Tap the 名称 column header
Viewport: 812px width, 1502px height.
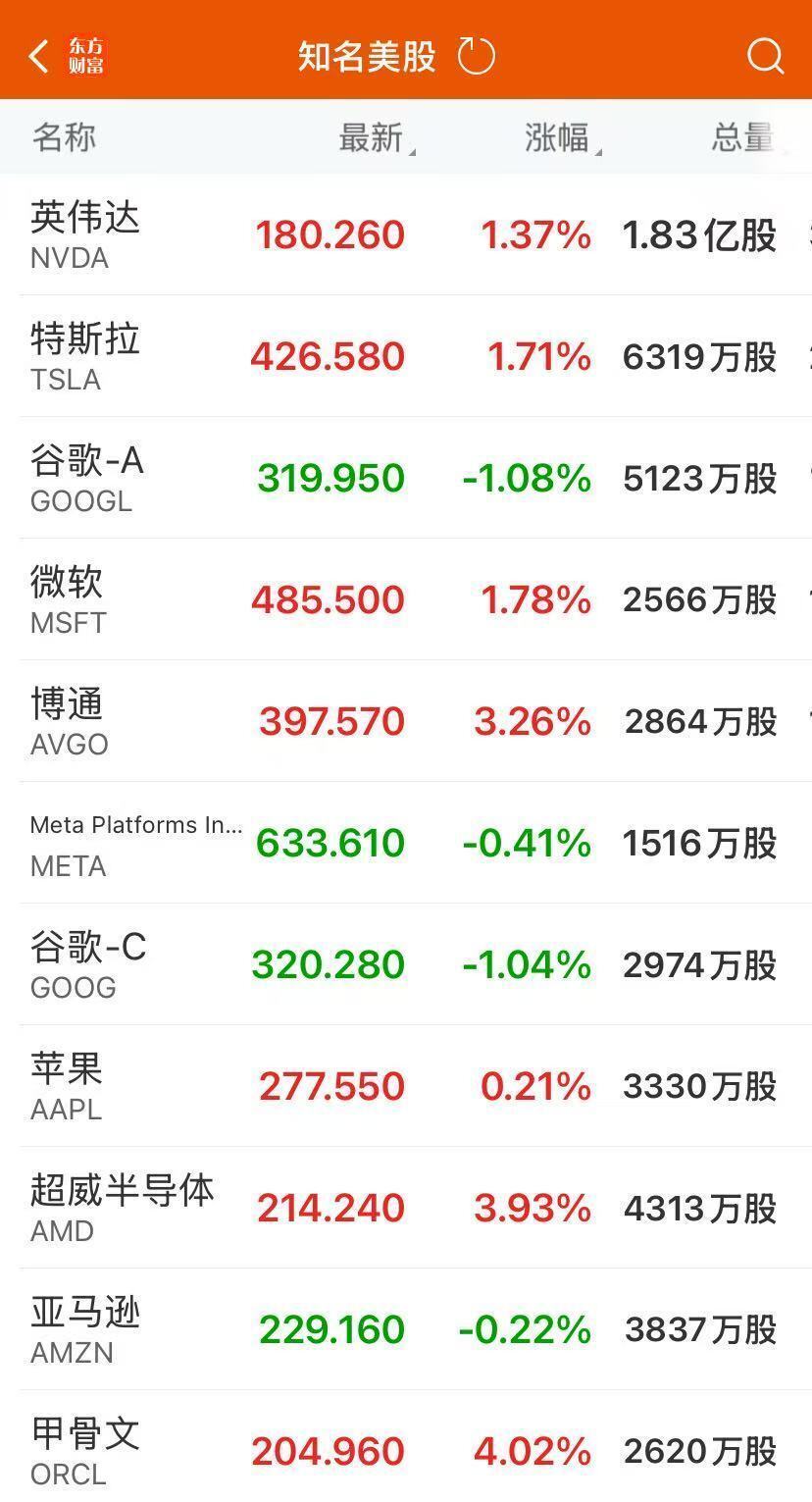(x=62, y=138)
